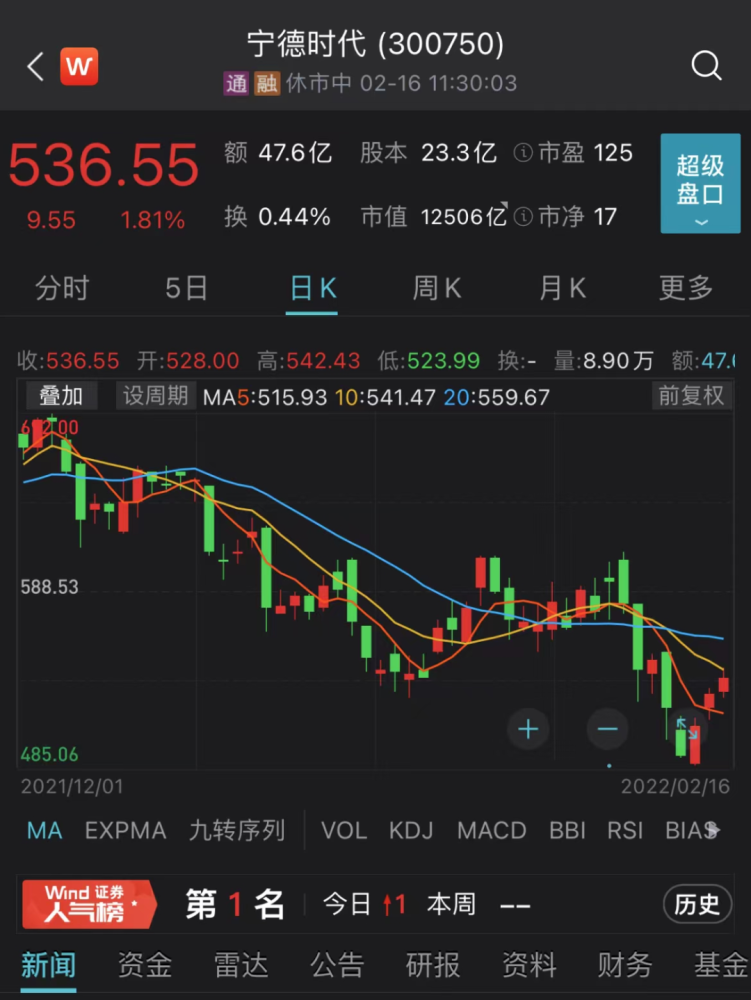Expand the 超级盘口 panel
This screenshot has width=751, height=1000.
(700, 183)
